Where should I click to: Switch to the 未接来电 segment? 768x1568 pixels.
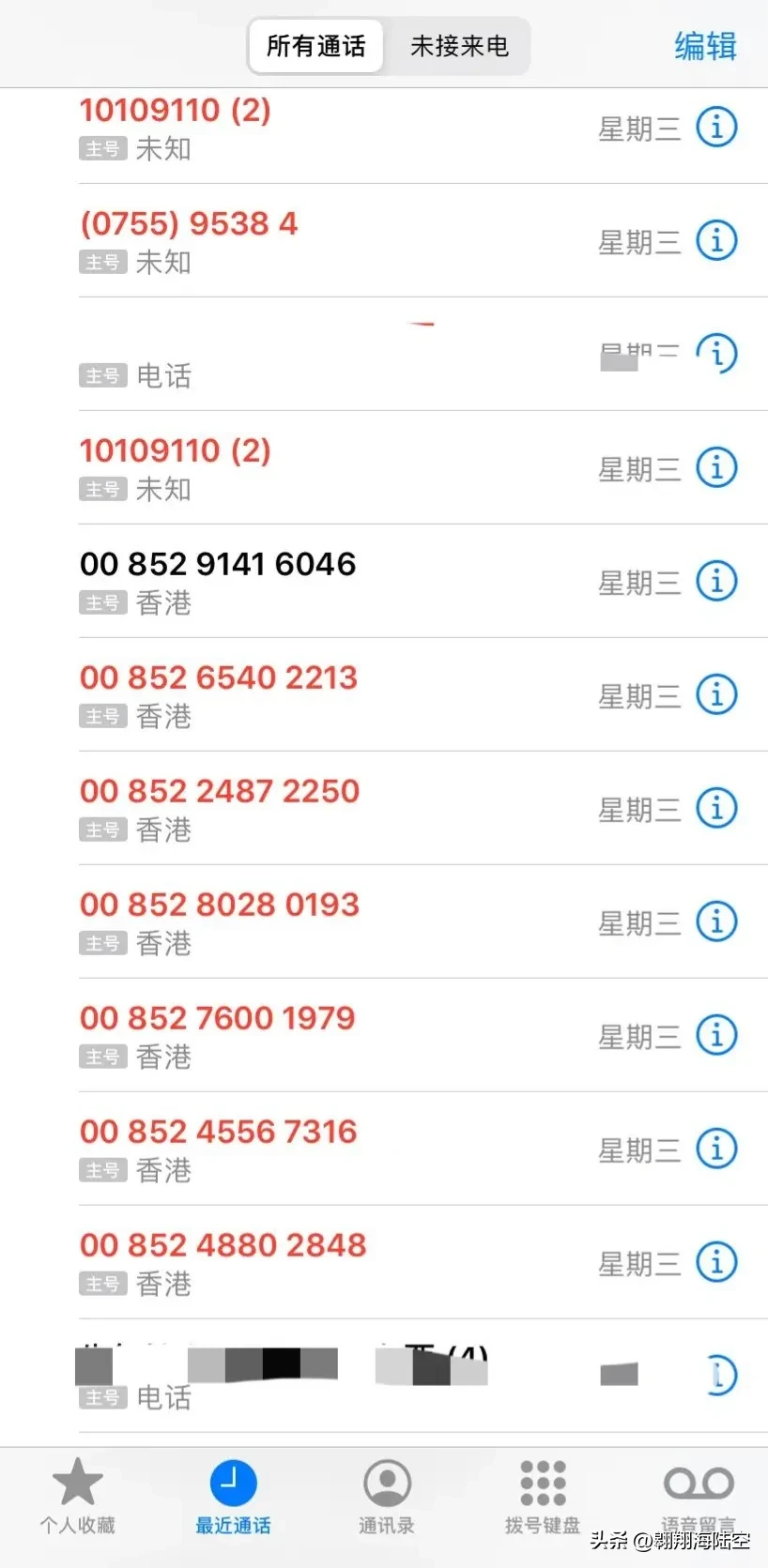(x=459, y=46)
